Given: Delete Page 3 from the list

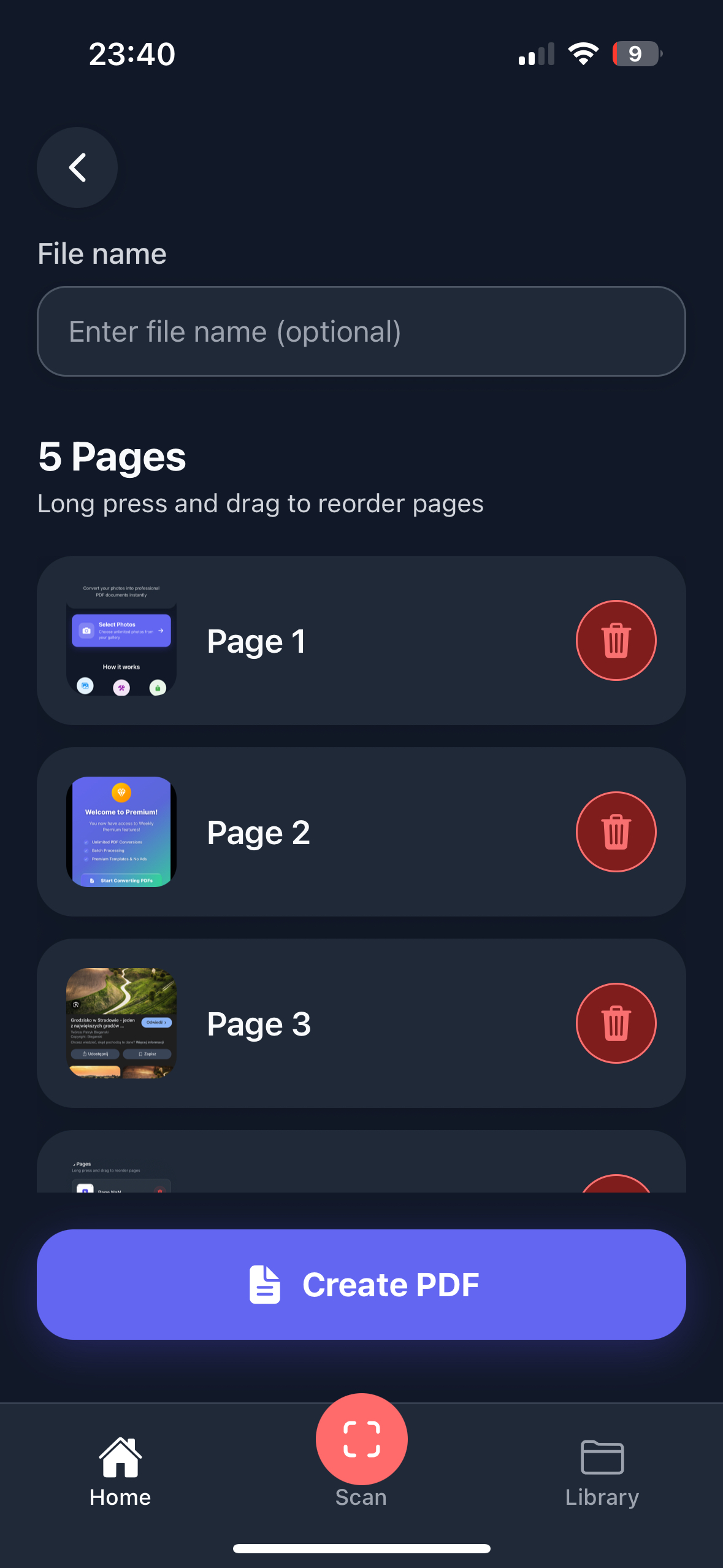Looking at the screenshot, I should tap(616, 1023).
